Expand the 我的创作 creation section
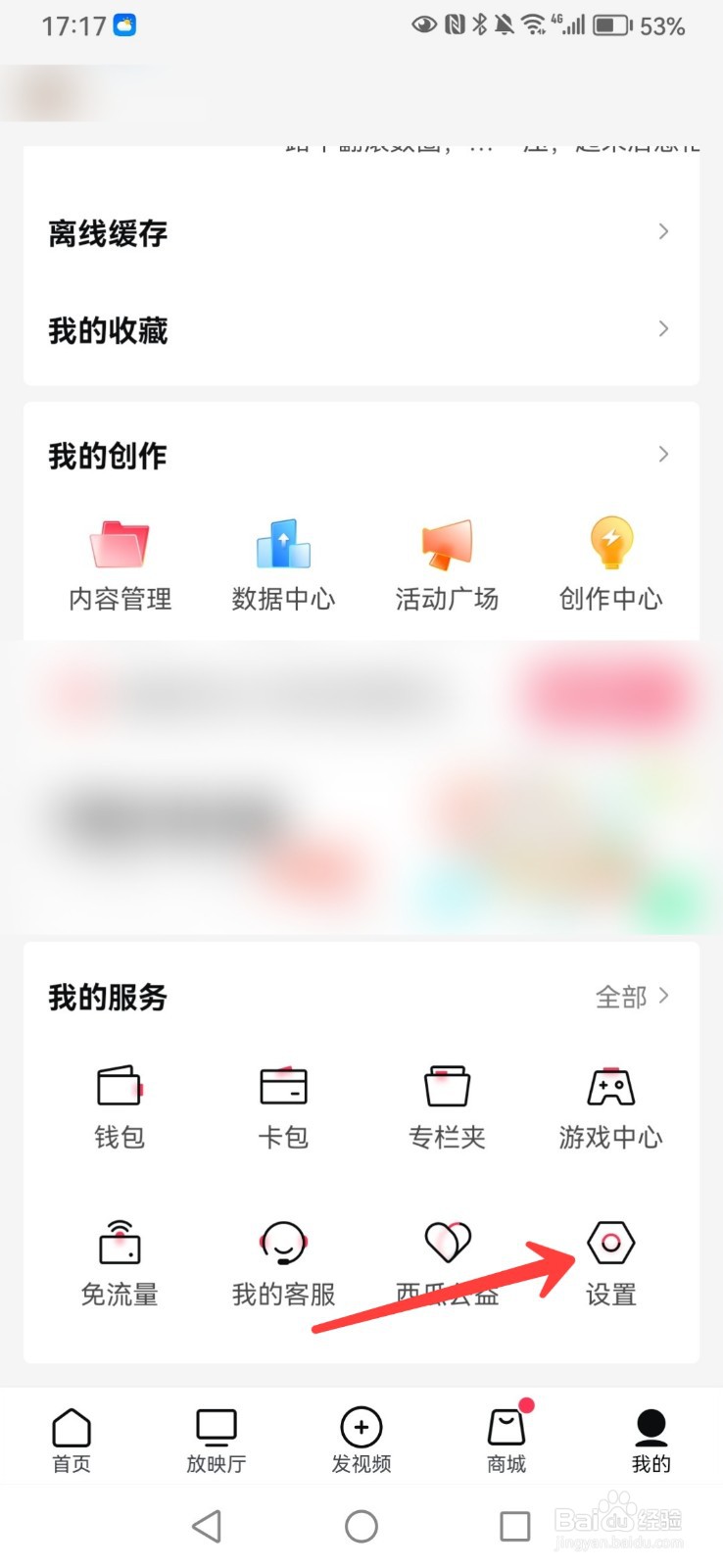The width and height of the screenshot is (723, 1568). pyautogui.click(x=361, y=454)
